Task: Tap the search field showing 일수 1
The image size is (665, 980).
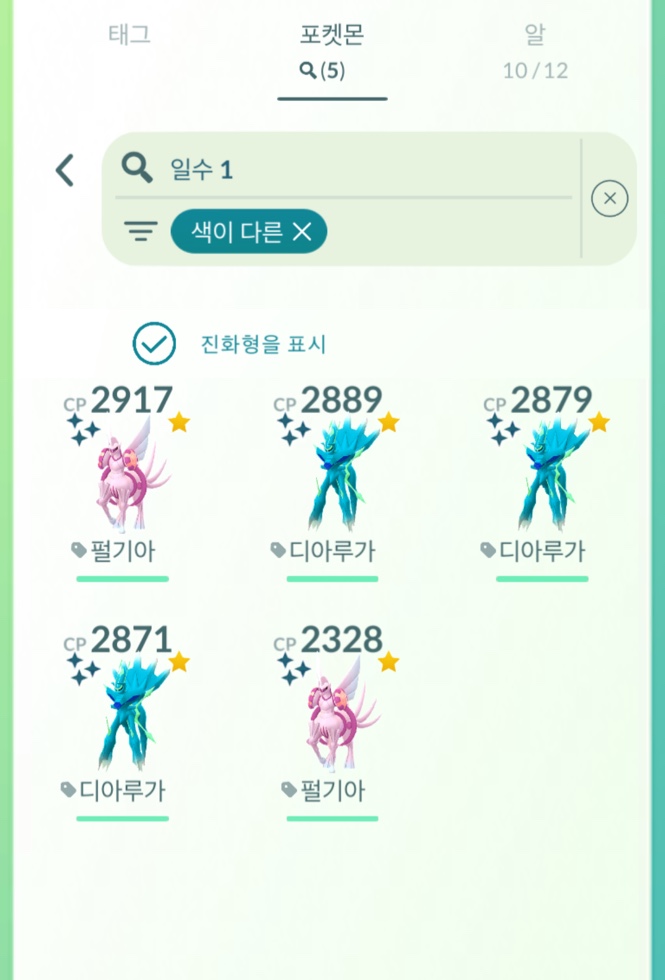Action: [x=350, y=169]
